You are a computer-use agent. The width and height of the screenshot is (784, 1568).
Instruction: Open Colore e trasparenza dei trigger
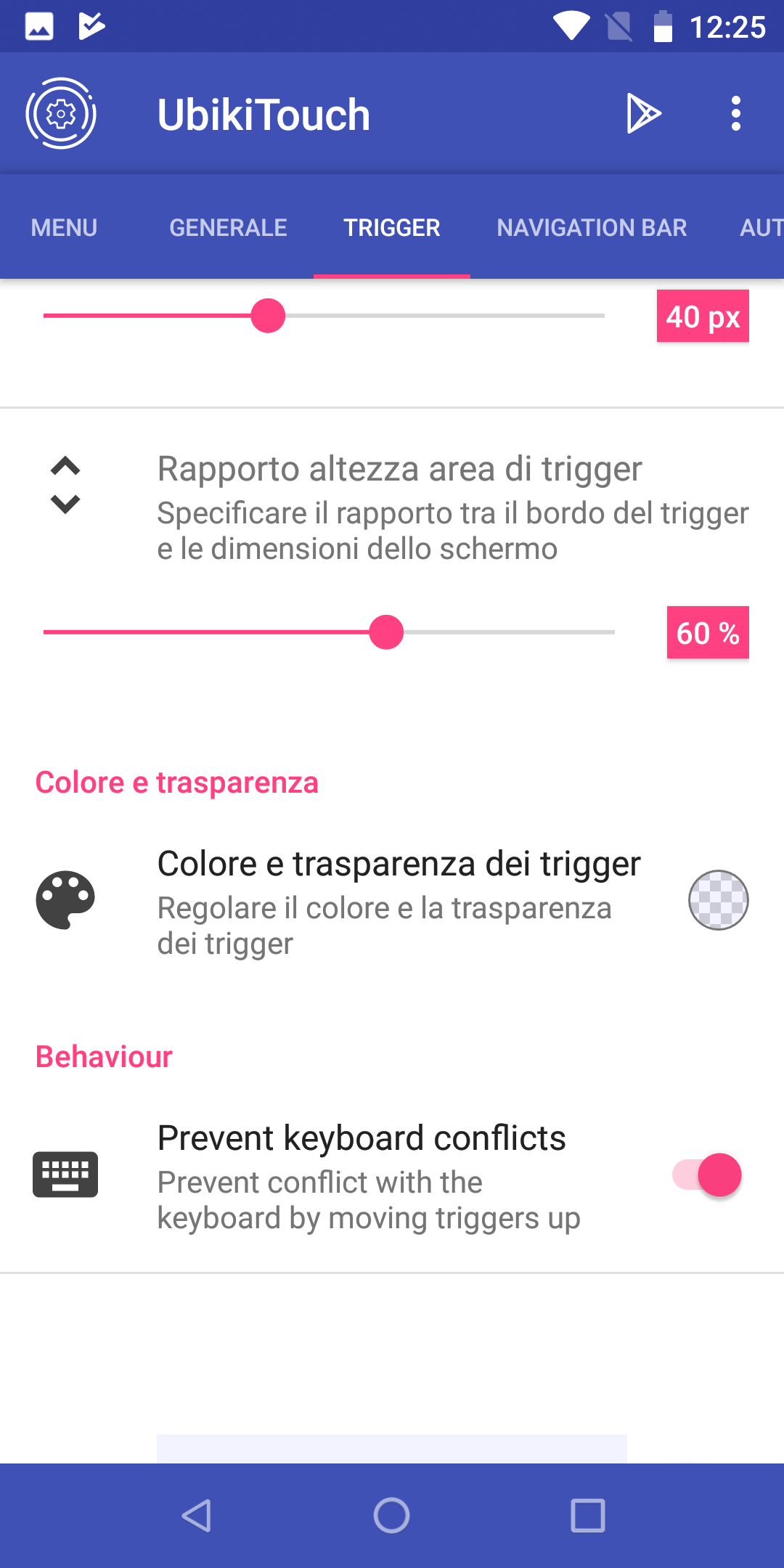(x=392, y=901)
